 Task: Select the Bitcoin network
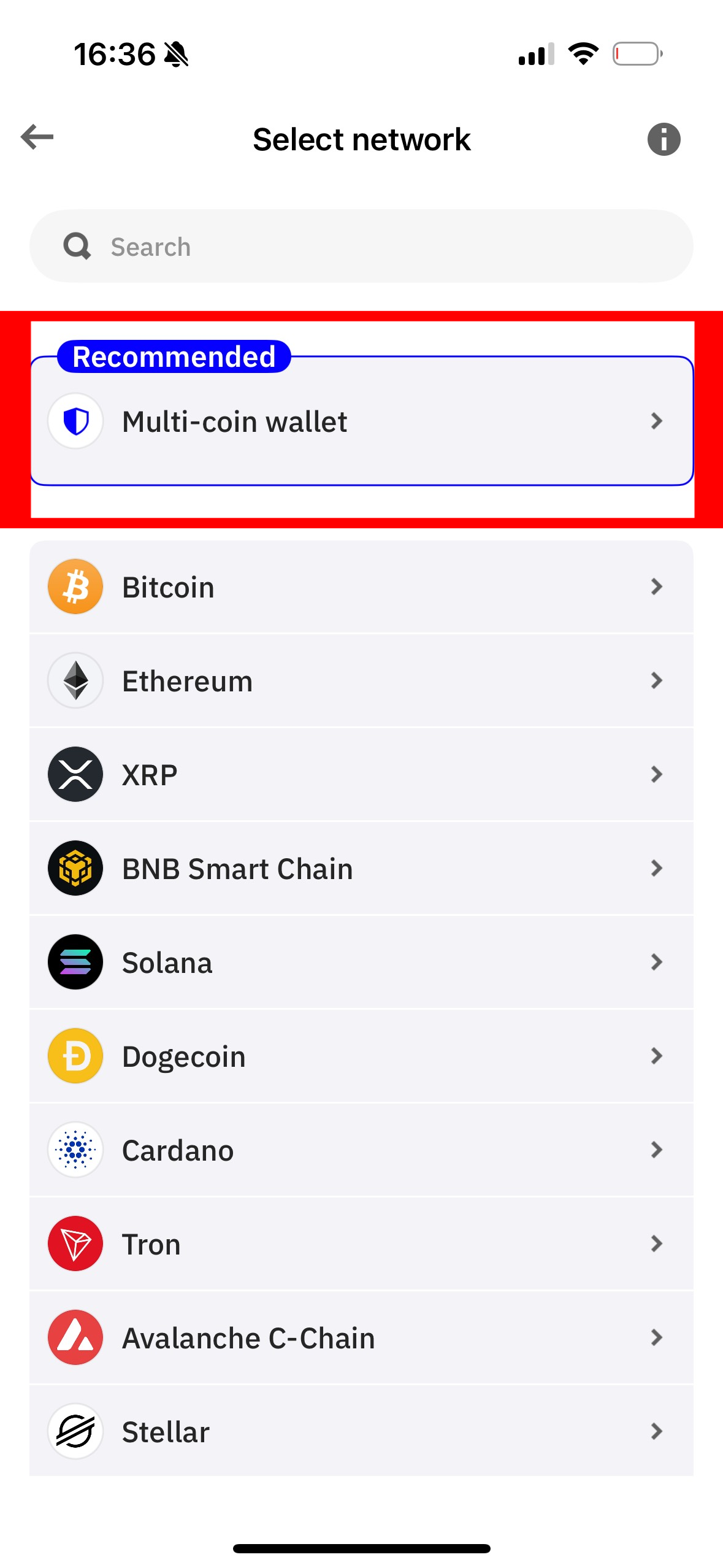361,587
